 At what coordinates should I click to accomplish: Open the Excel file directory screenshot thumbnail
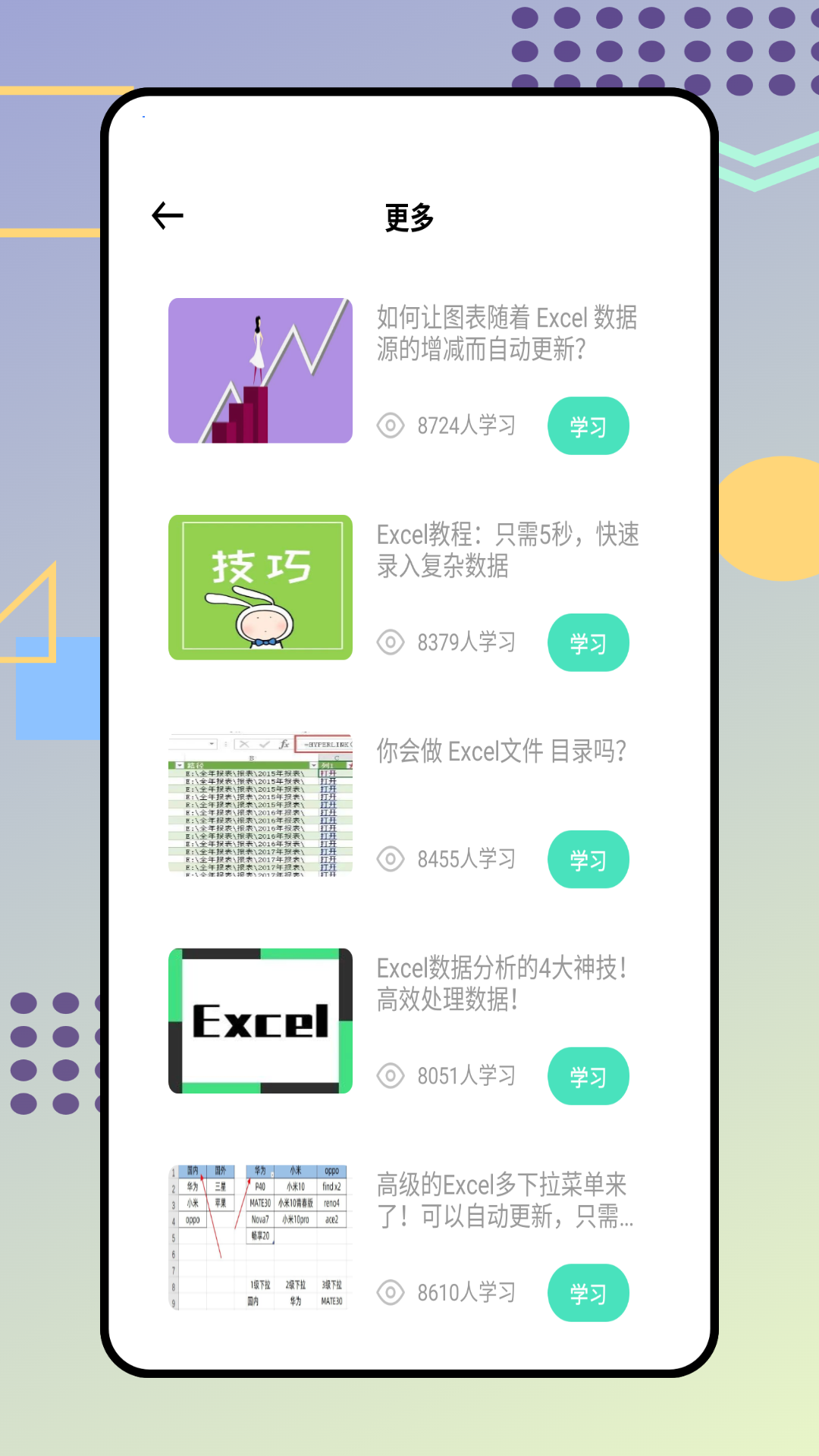[259, 805]
